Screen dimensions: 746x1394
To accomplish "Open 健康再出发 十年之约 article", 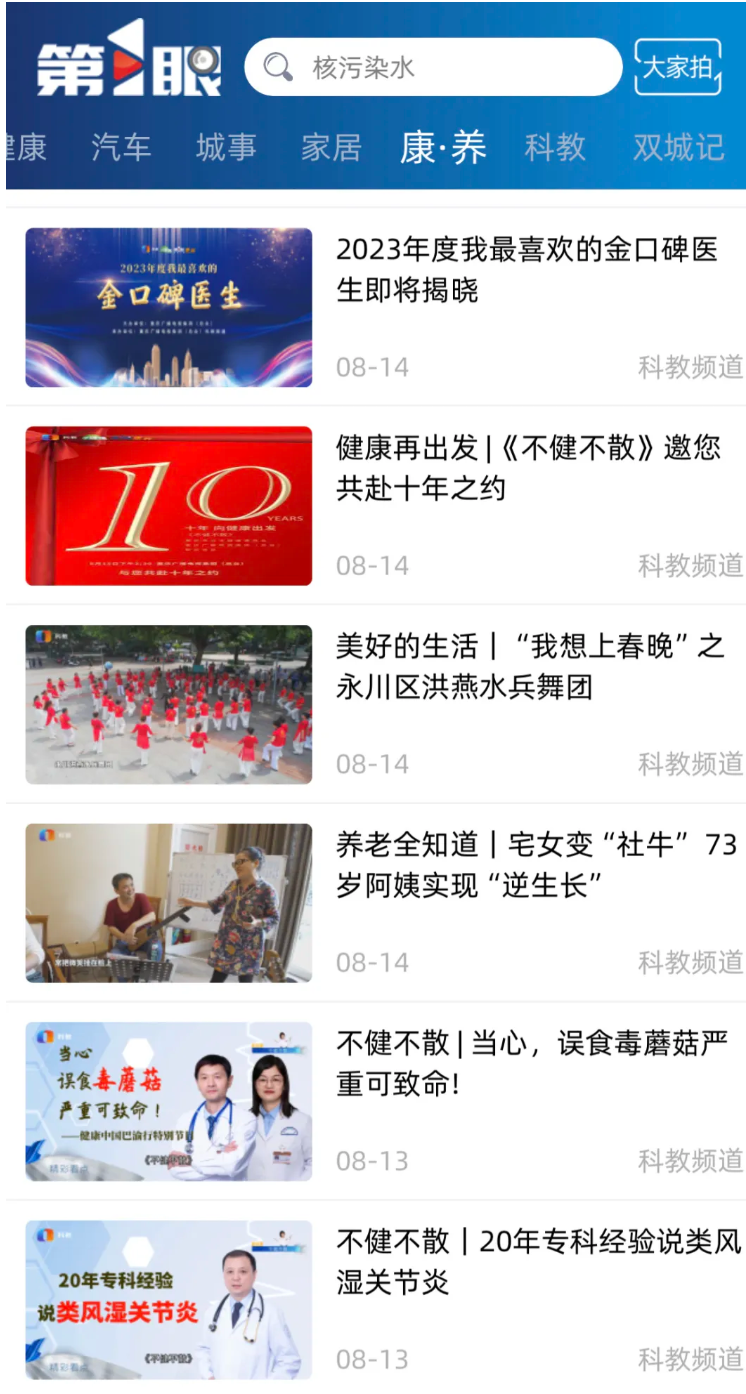I will tap(527, 468).
